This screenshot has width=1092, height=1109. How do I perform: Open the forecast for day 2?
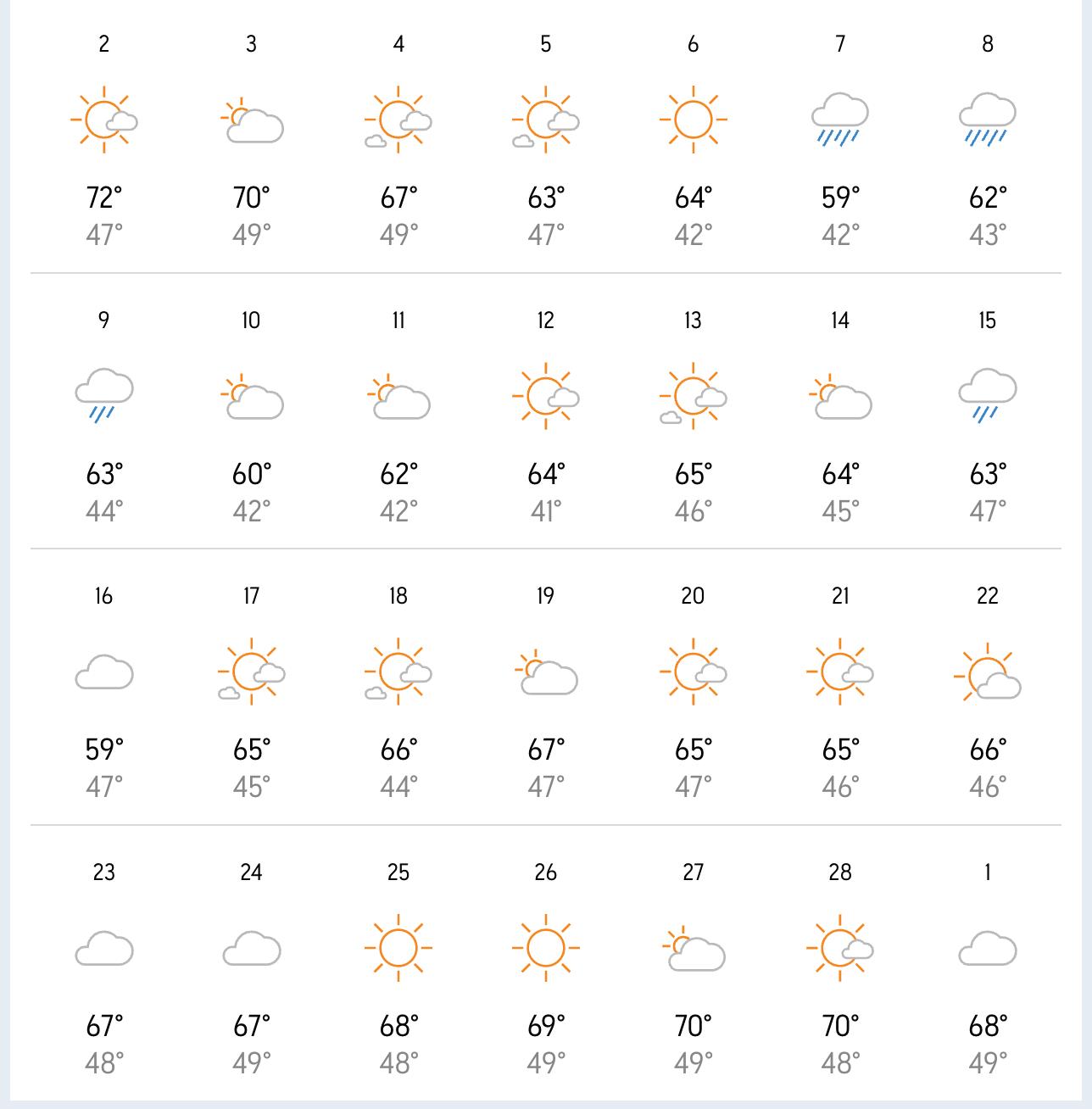click(x=104, y=120)
